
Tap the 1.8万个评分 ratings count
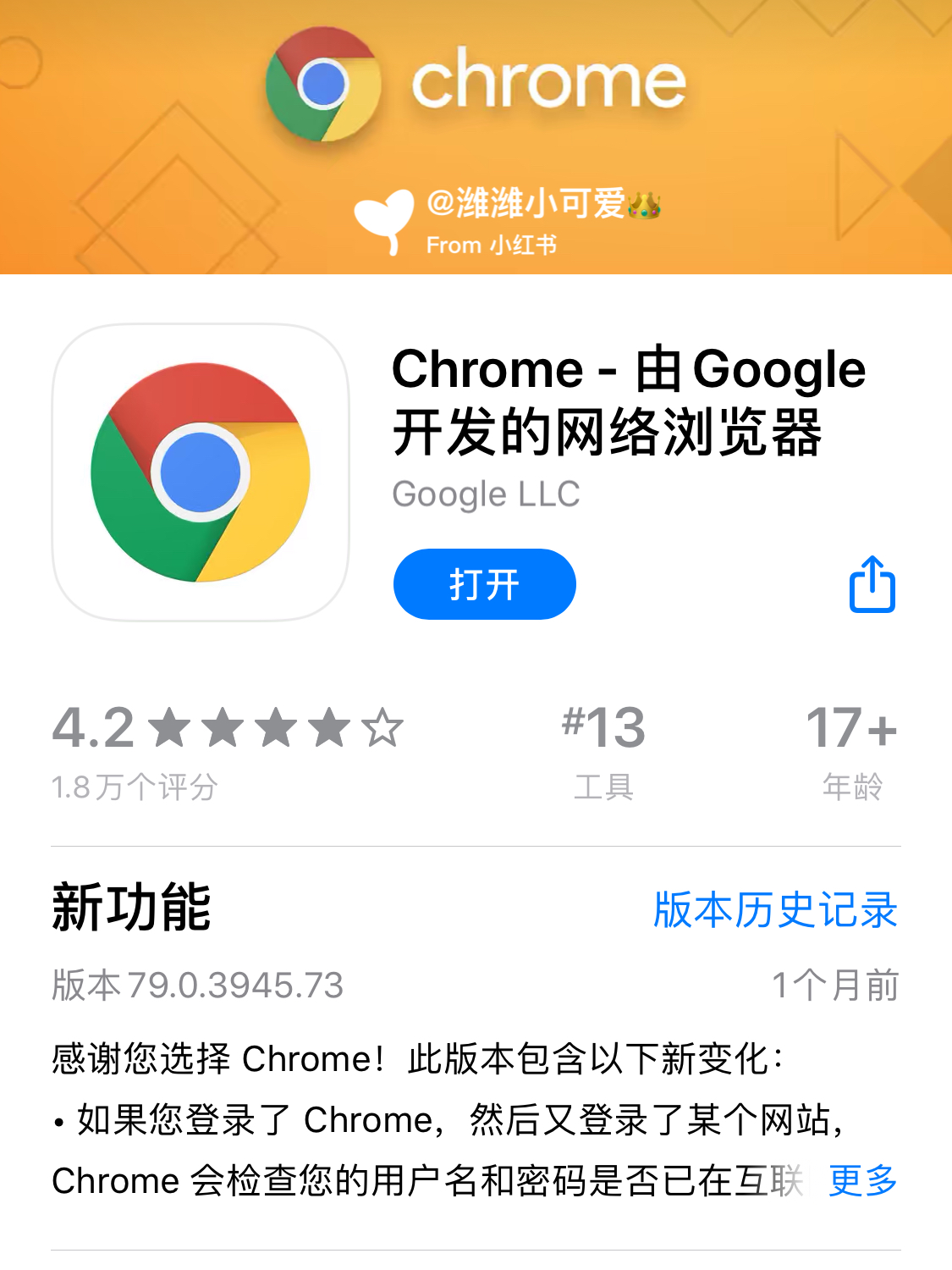135,784
